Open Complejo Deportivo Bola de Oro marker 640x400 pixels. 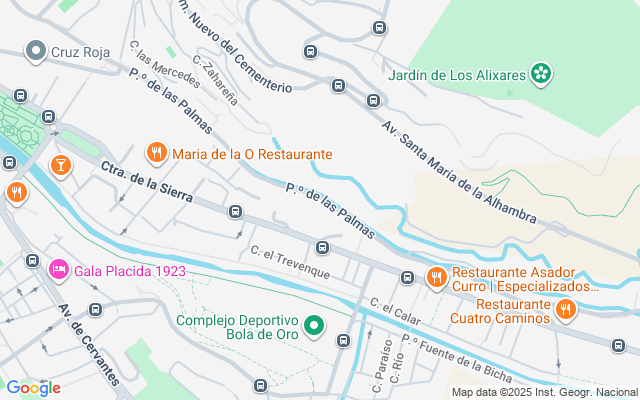point(313,326)
